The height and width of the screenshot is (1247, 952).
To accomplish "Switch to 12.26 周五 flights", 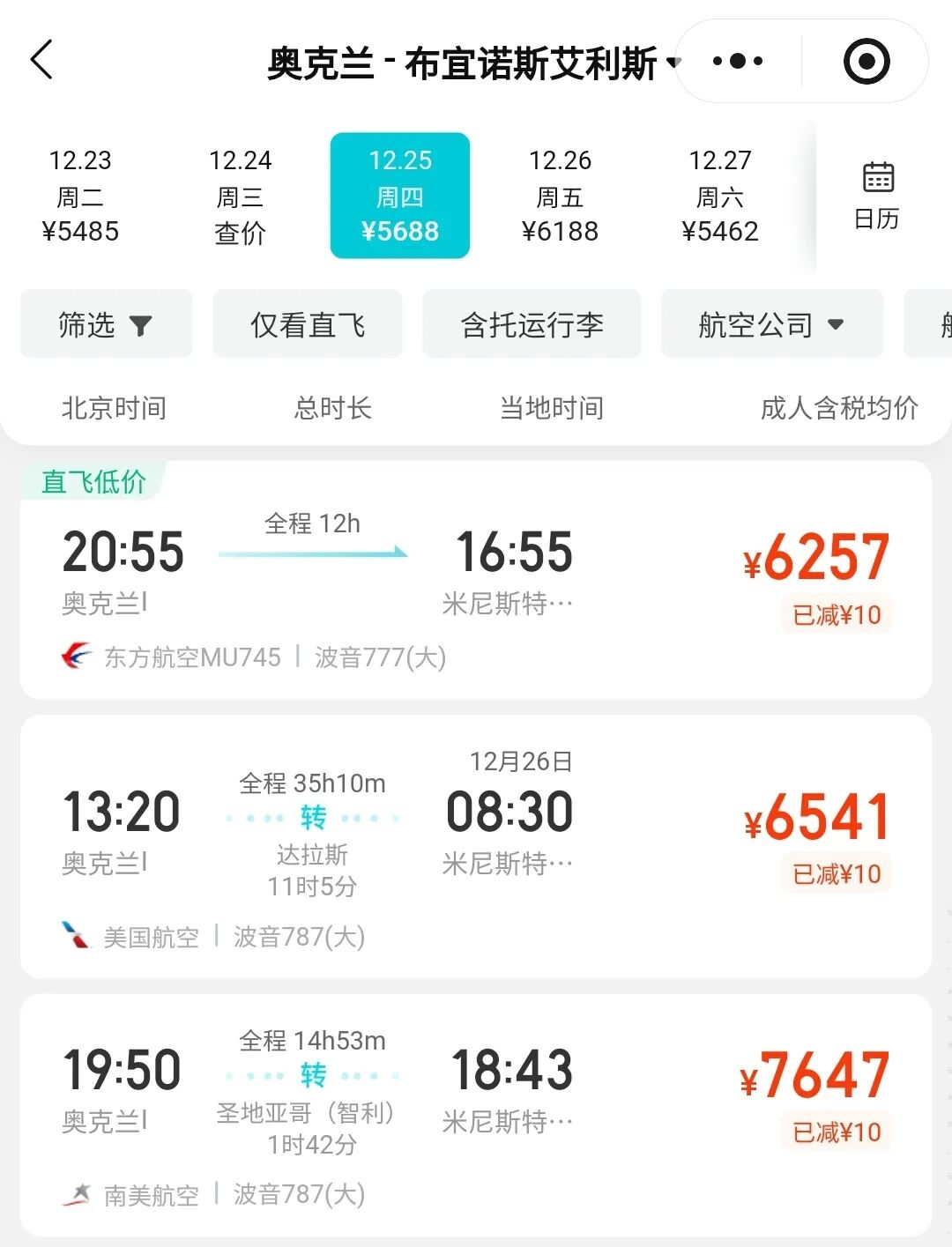I will point(560,196).
